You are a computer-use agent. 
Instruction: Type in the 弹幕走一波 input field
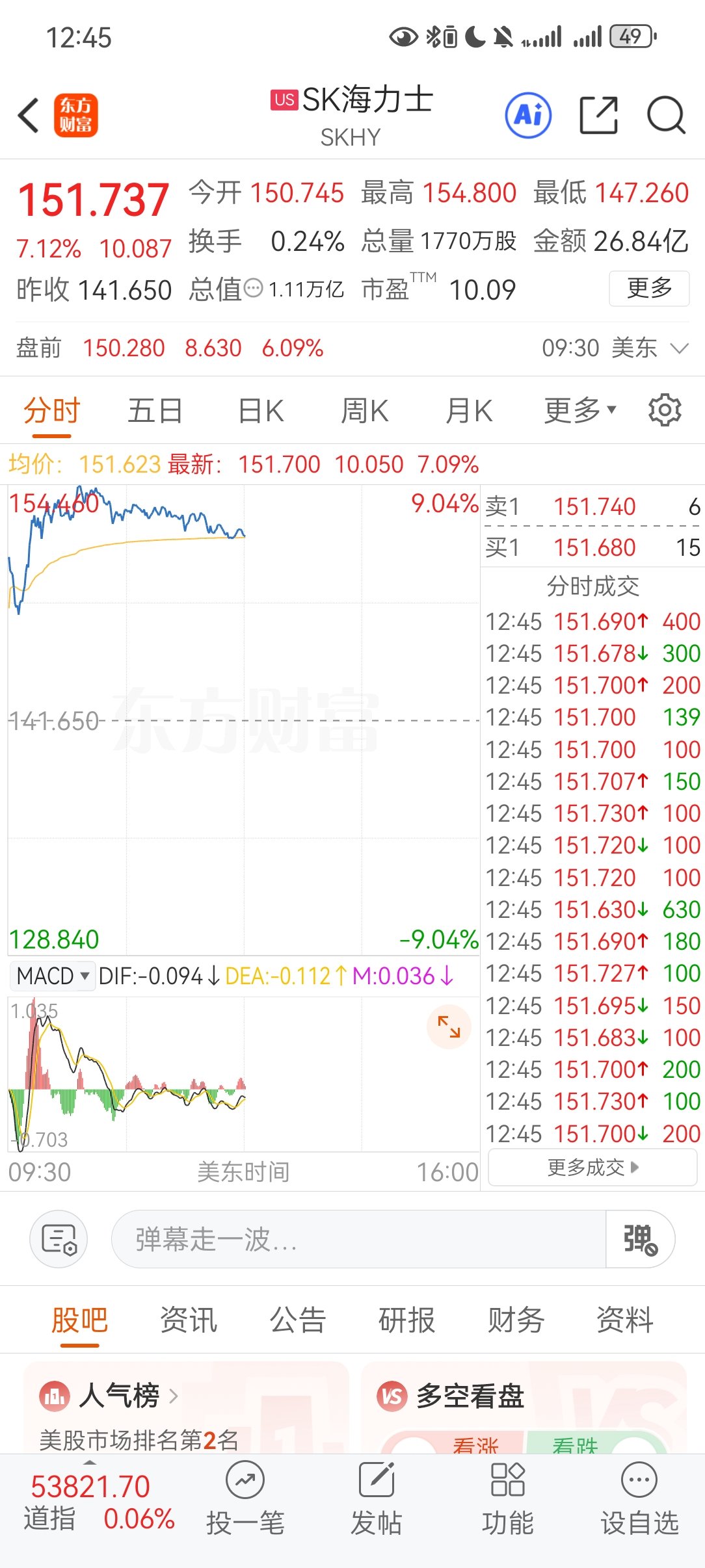coord(358,1239)
